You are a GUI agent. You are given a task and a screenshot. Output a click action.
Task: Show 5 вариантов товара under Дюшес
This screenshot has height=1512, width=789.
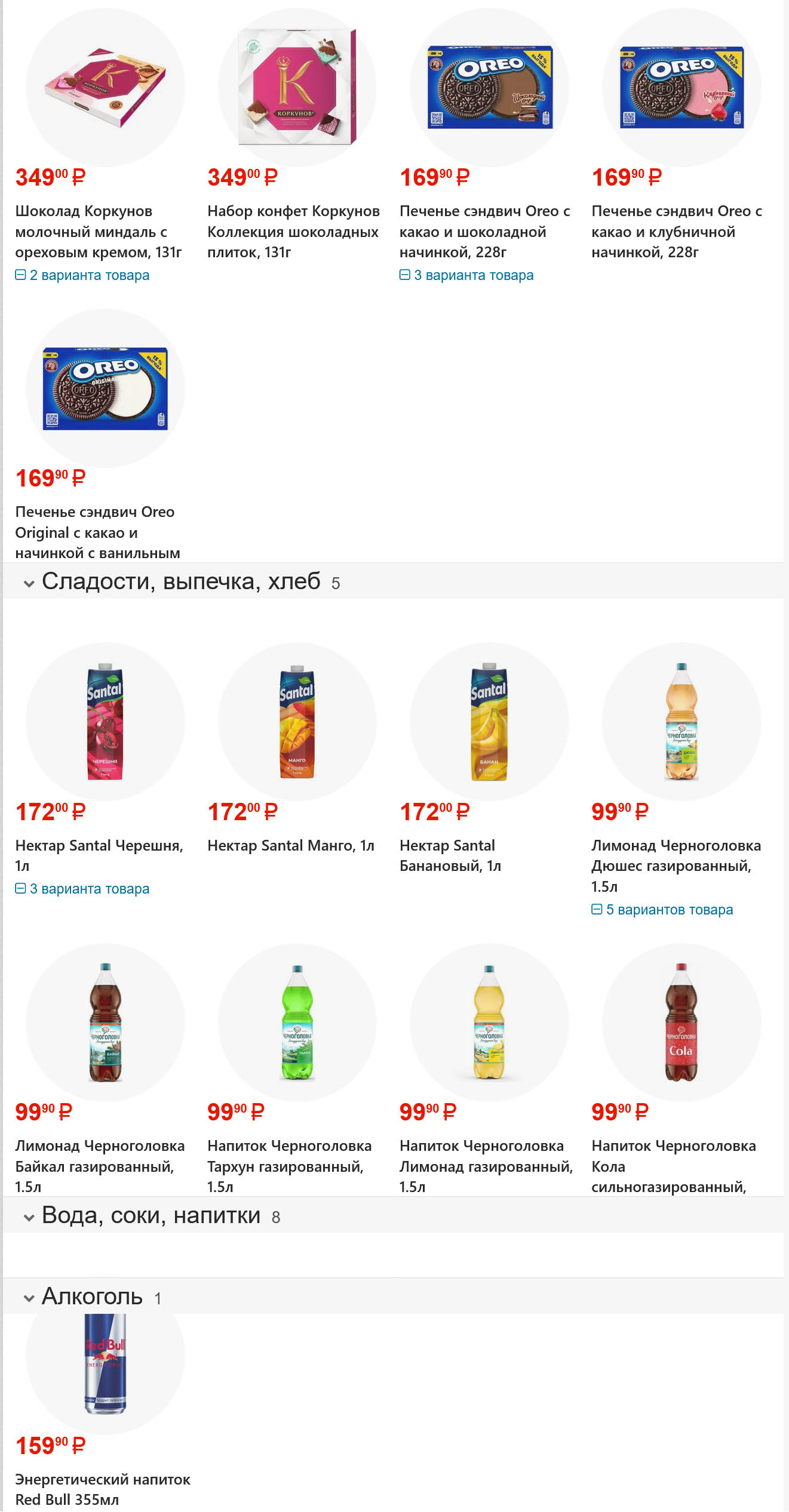point(663,910)
